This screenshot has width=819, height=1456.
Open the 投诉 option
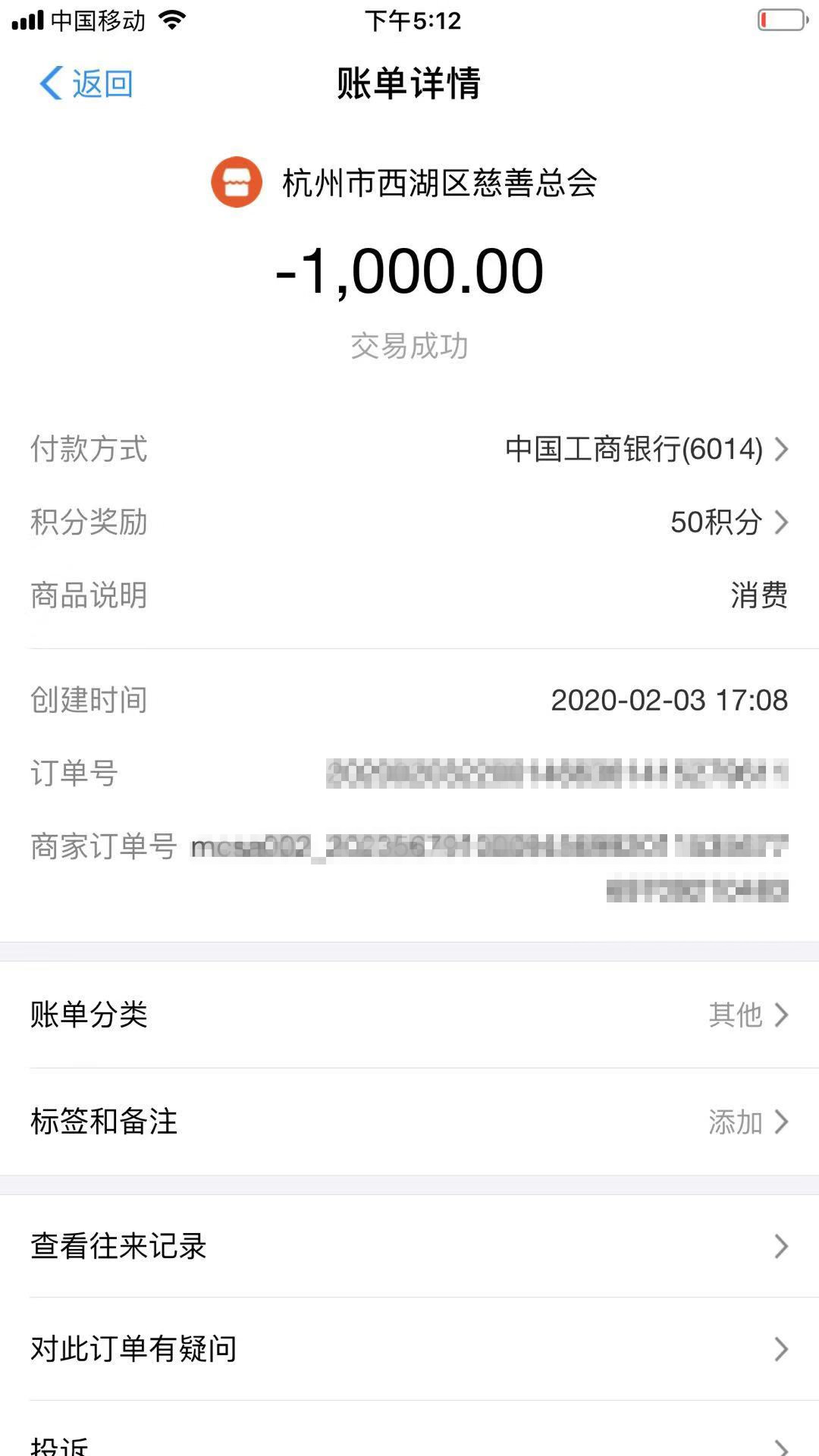pos(409,1441)
